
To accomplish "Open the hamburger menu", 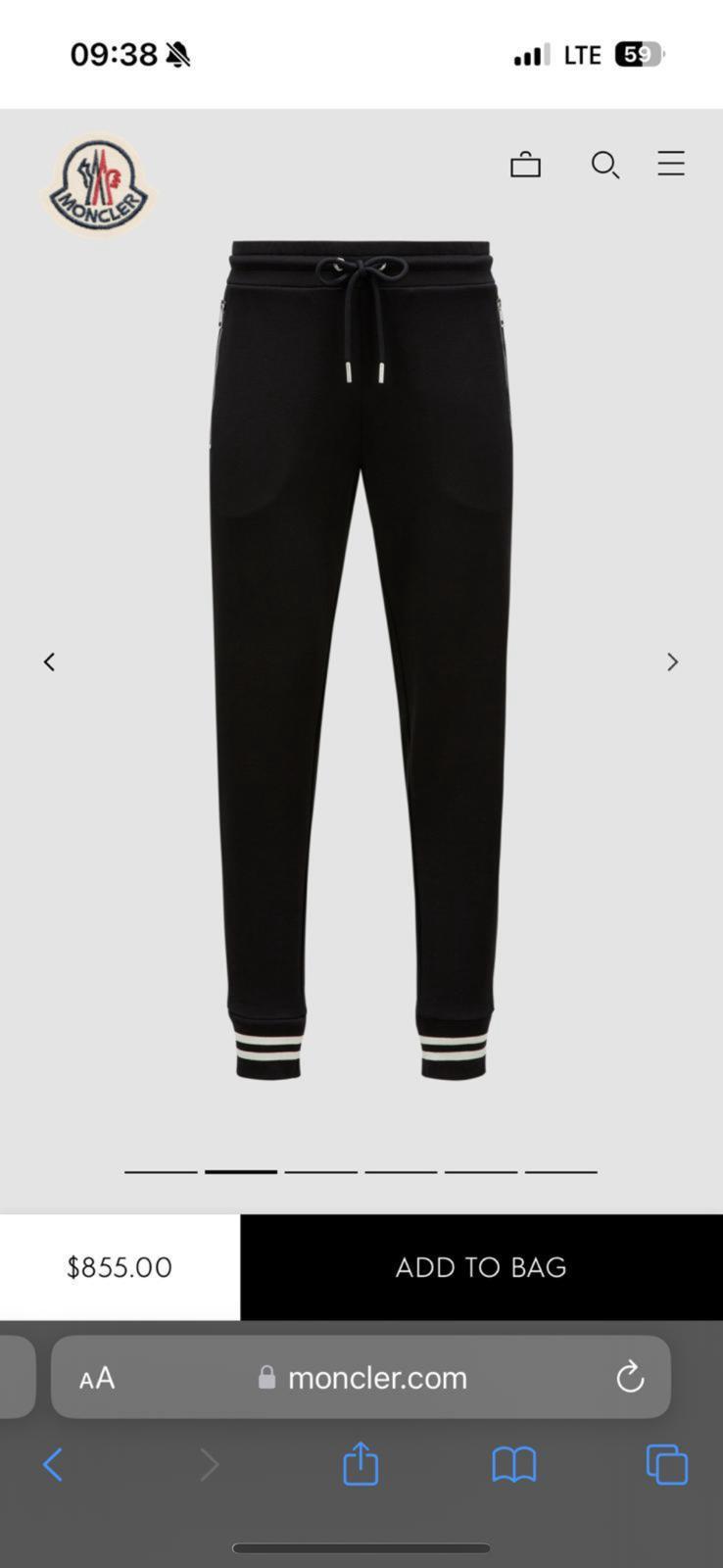I will click(x=671, y=163).
